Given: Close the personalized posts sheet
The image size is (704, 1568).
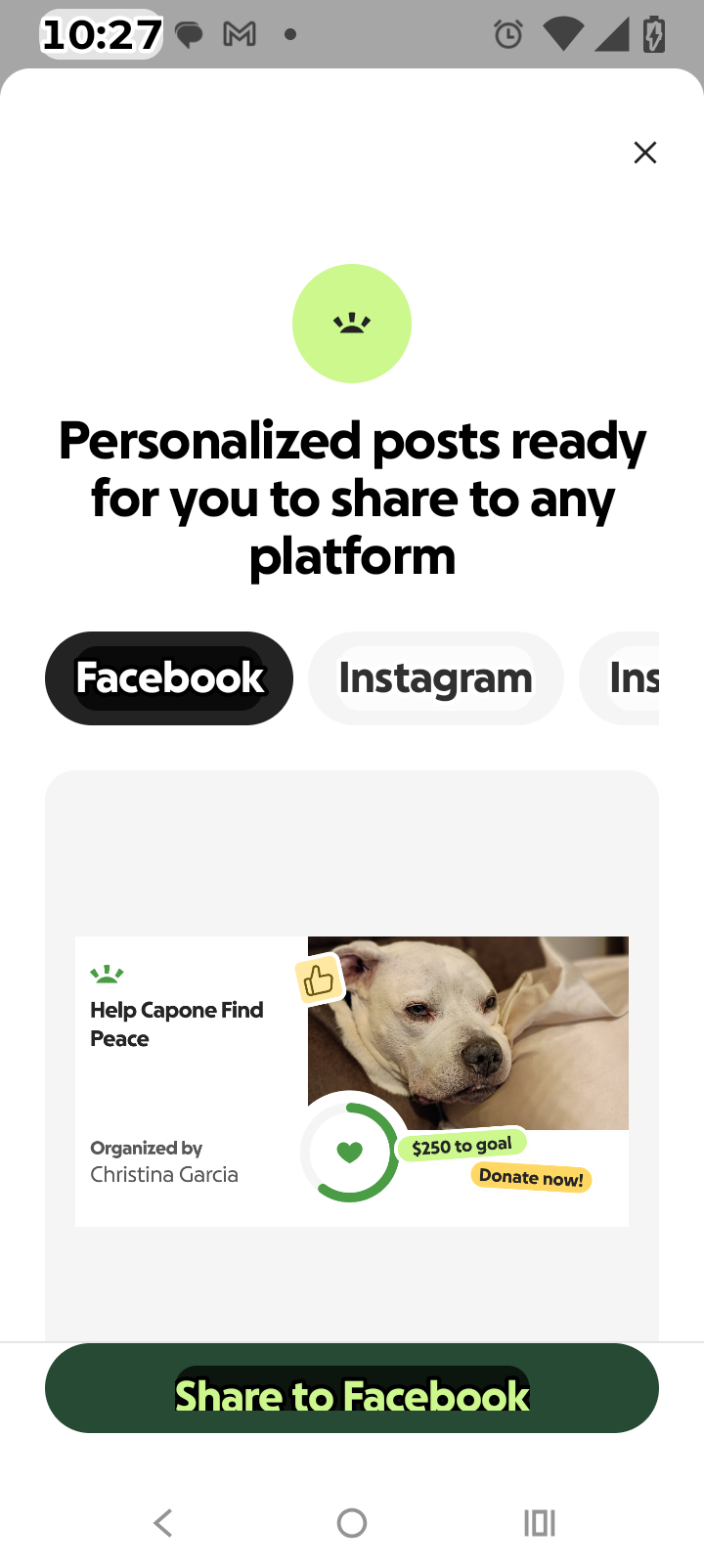Looking at the screenshot, I should tap(644, 152).
